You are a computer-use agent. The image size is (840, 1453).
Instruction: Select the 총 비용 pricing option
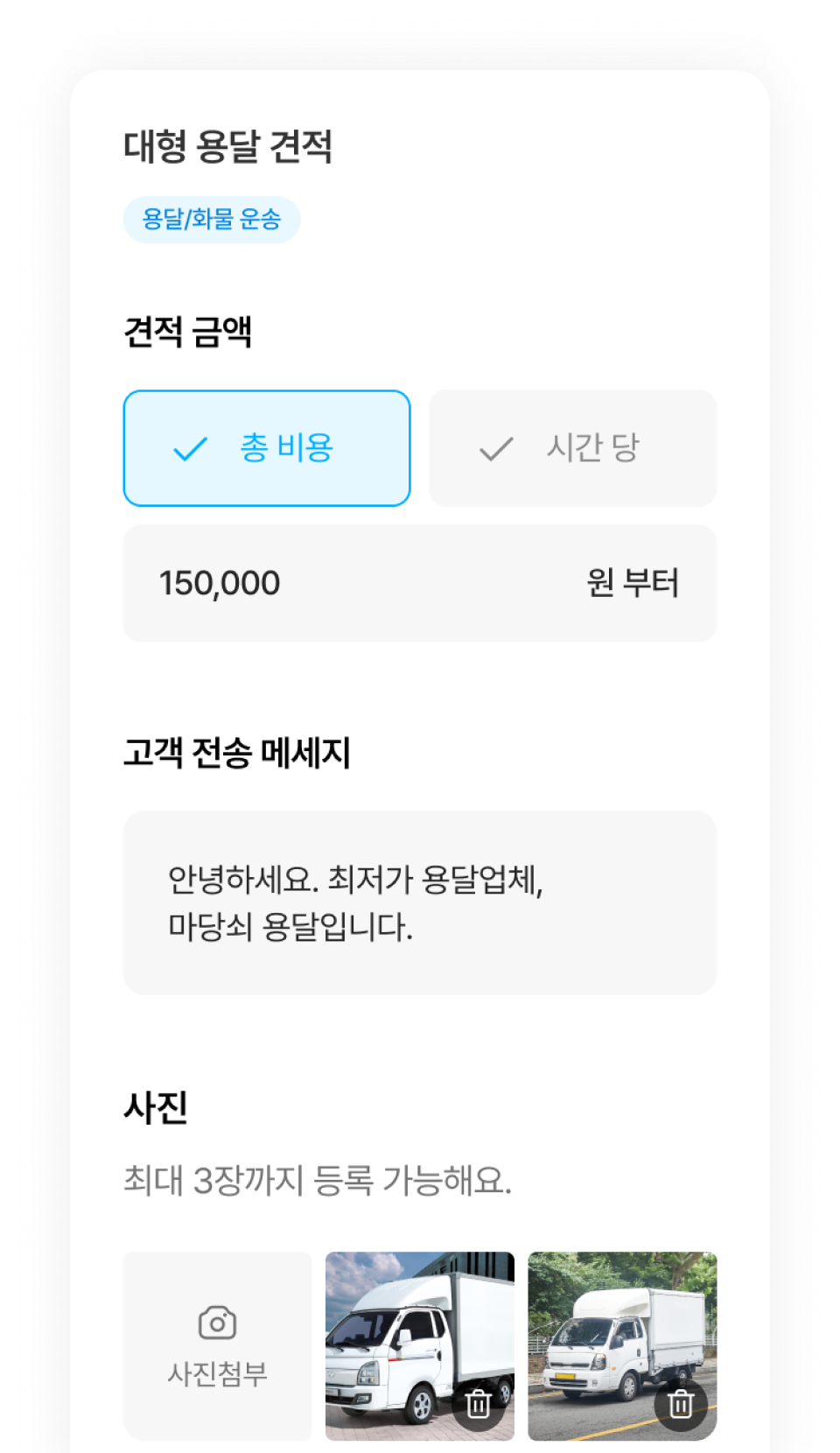267,448
